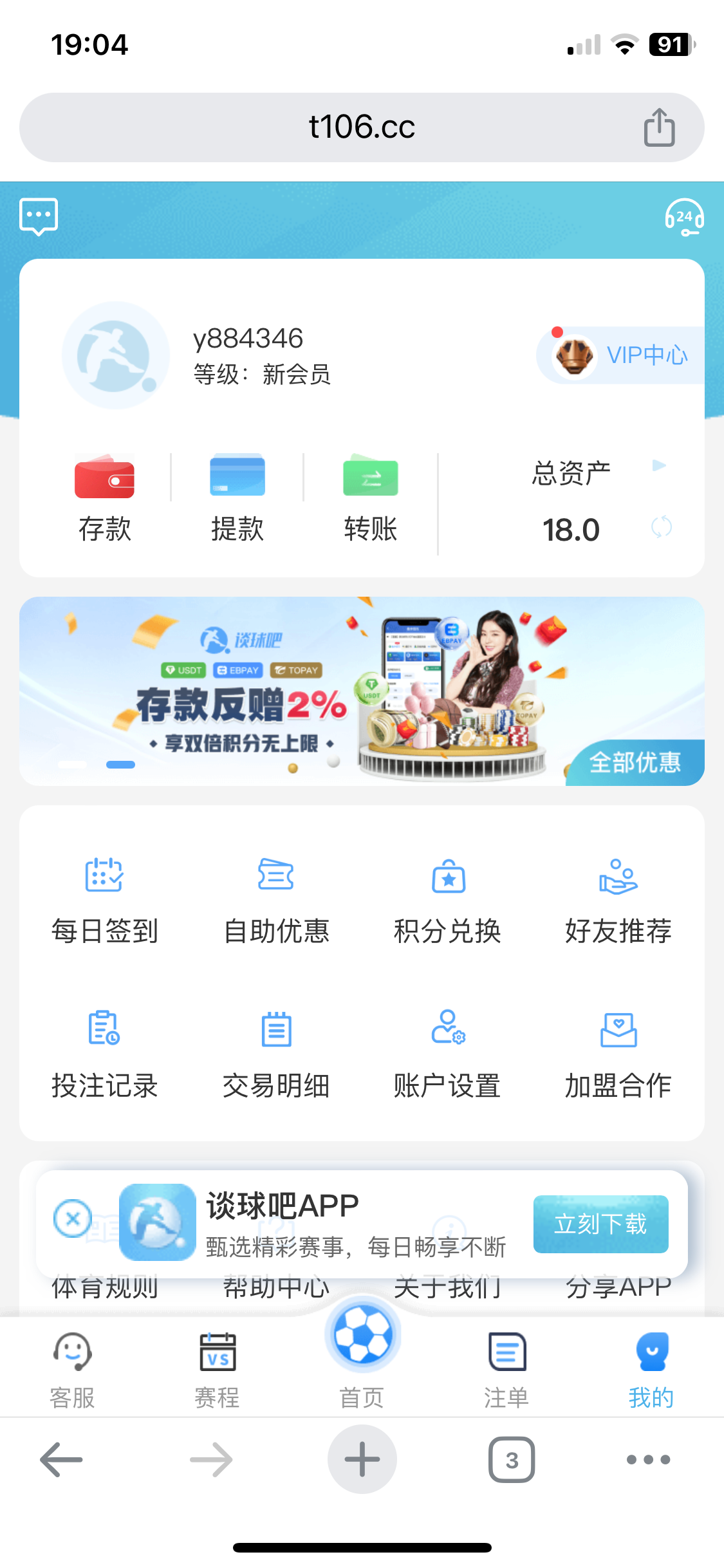724x1568 pixels.
Task: Open 好友推荐 friend referral
Action: click(618, 900)
